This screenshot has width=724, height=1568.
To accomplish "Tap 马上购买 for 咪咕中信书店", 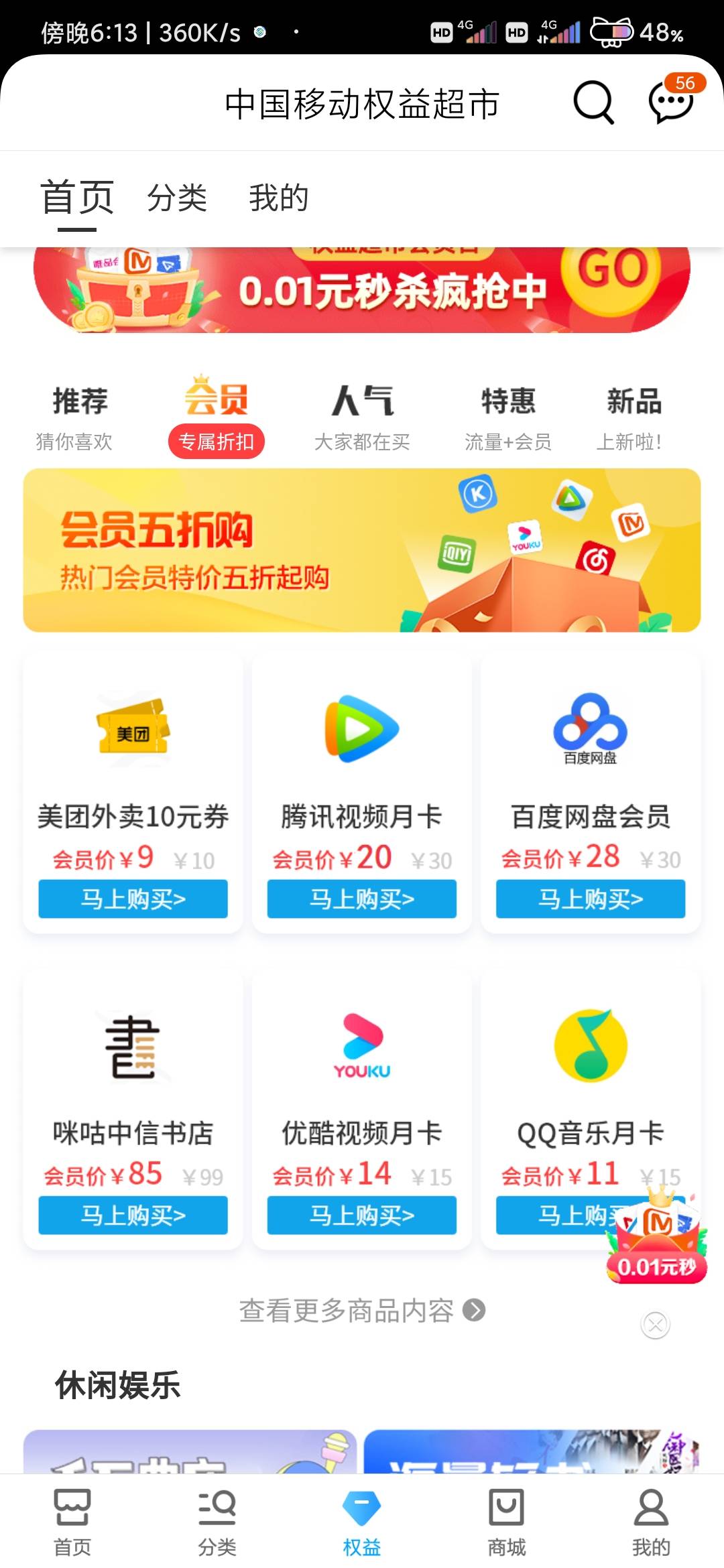I will 133,1215.
